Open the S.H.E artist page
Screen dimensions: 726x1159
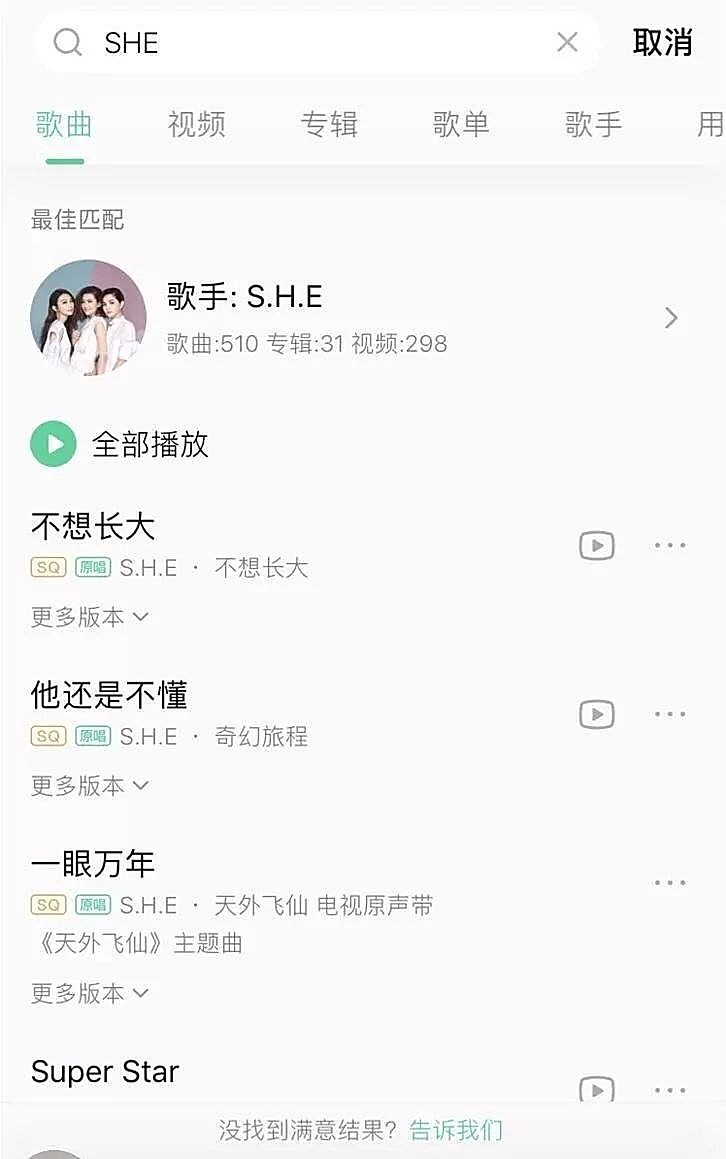tap(360, 317)
